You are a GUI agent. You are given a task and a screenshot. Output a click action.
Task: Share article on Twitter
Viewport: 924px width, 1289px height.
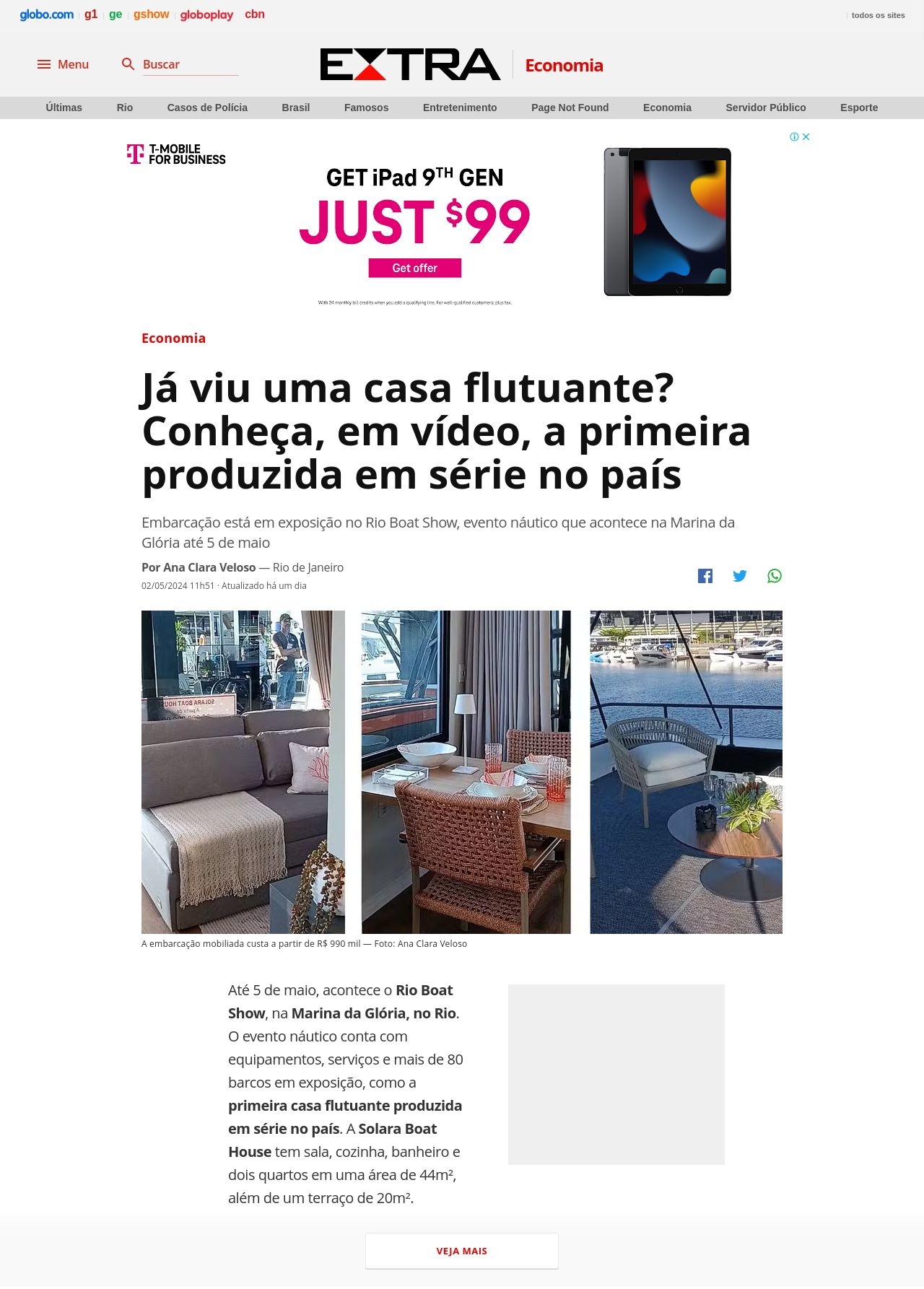pyautogui.click(x=740, y=576)
